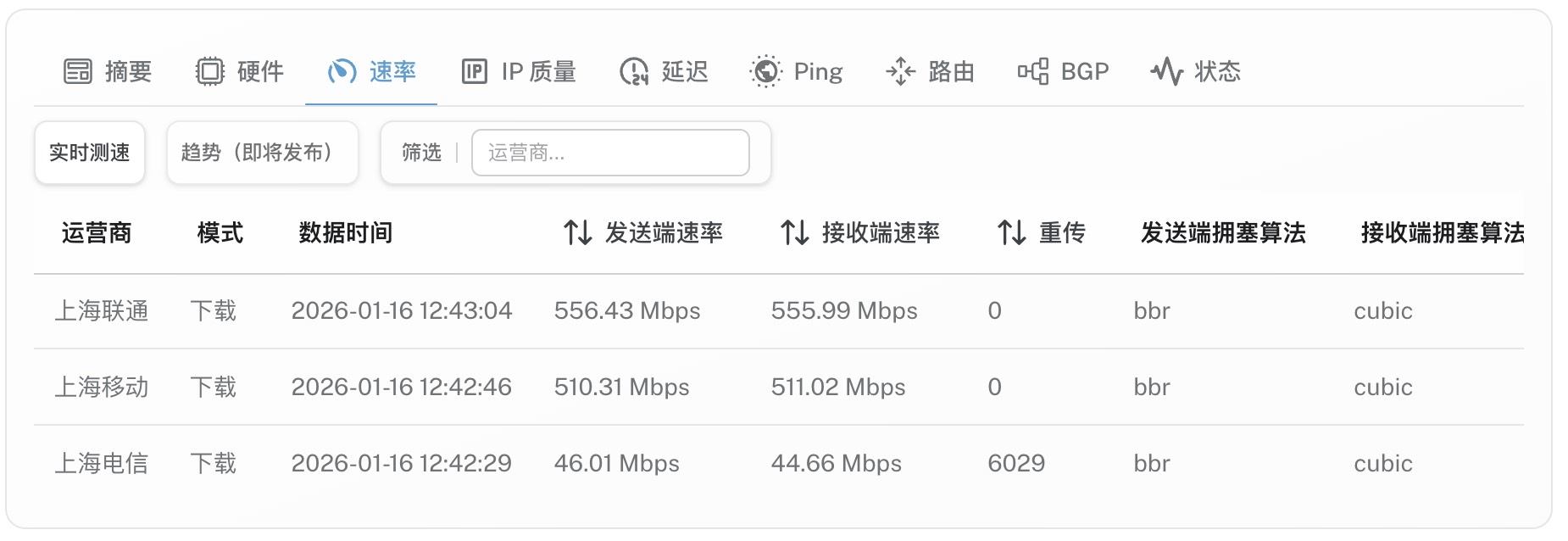Screen dimensions: 1568x541
Task: Switch to the 摘要 tab
Action: [x=108, y=71]
